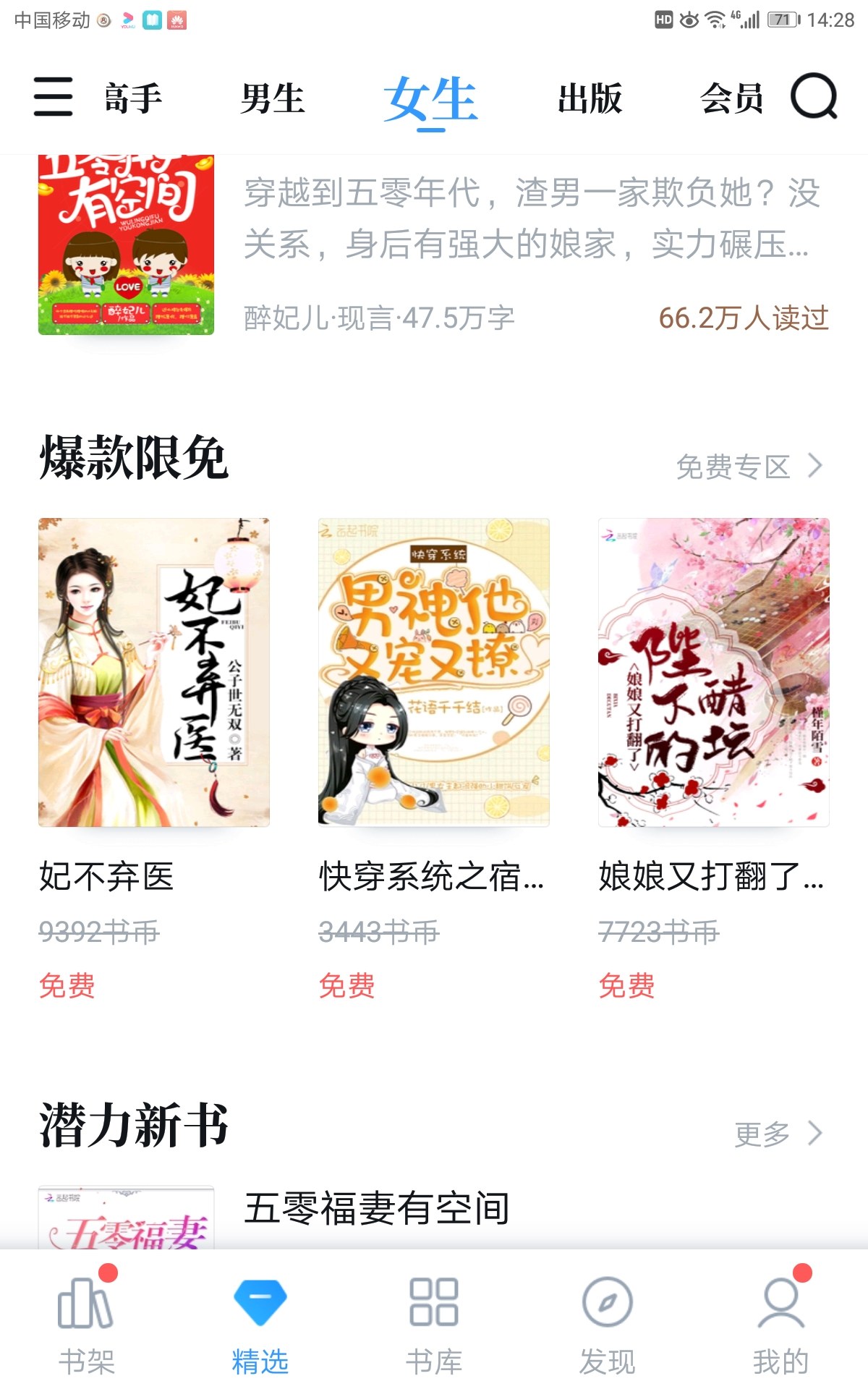Switch to the 书库 tab

[x=433, y=1325]
